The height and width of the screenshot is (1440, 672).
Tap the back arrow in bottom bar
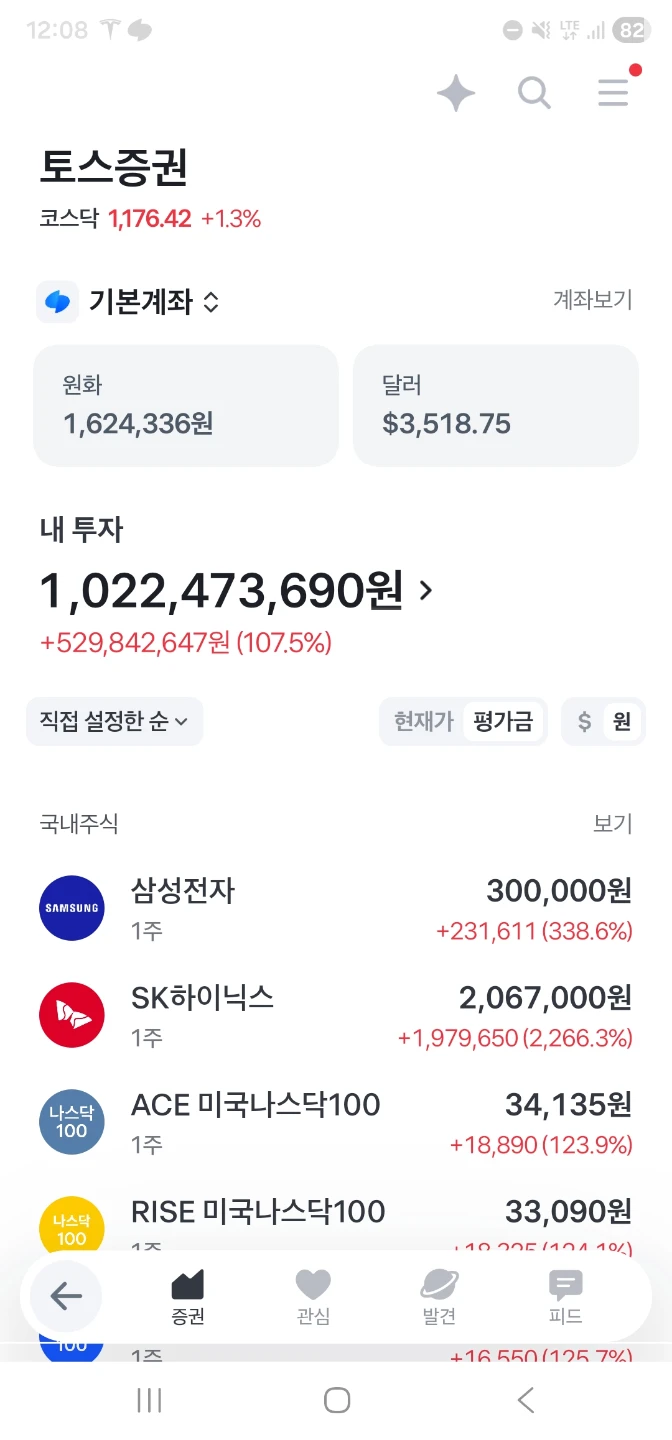(x=66, y=1297)
